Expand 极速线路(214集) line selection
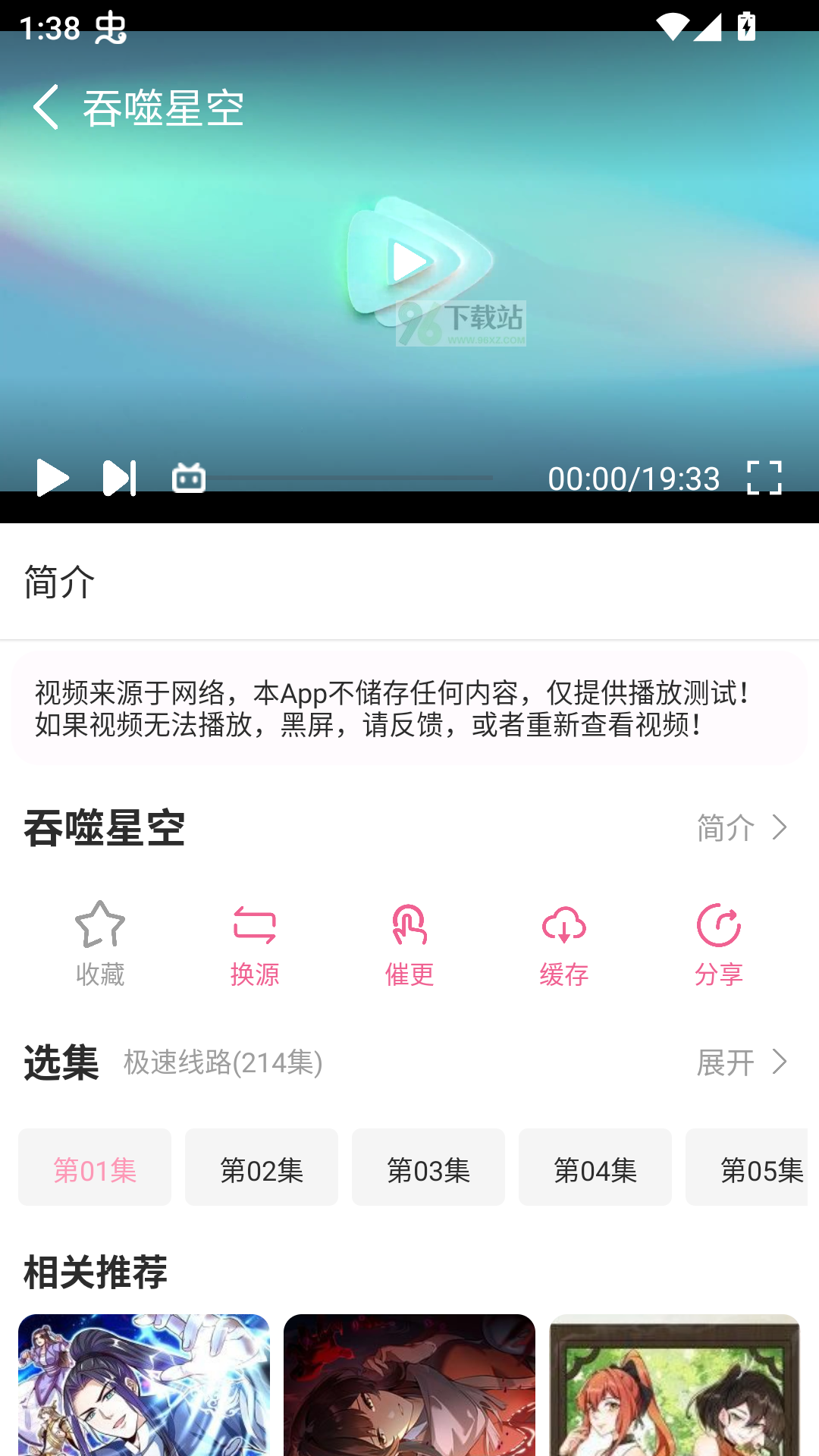The width and height of the screenshot is (819, 1456). (222, 1063)
